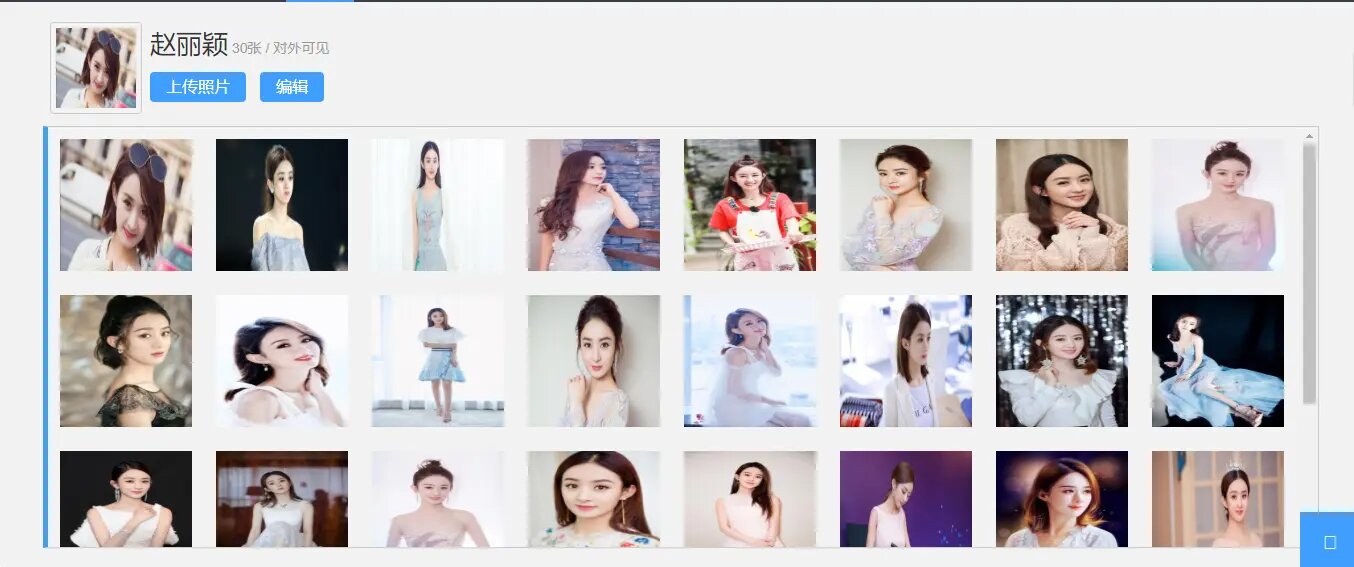
Task: Select the white ruffled blouse on sparkly background
Action: click(1062, 361)
